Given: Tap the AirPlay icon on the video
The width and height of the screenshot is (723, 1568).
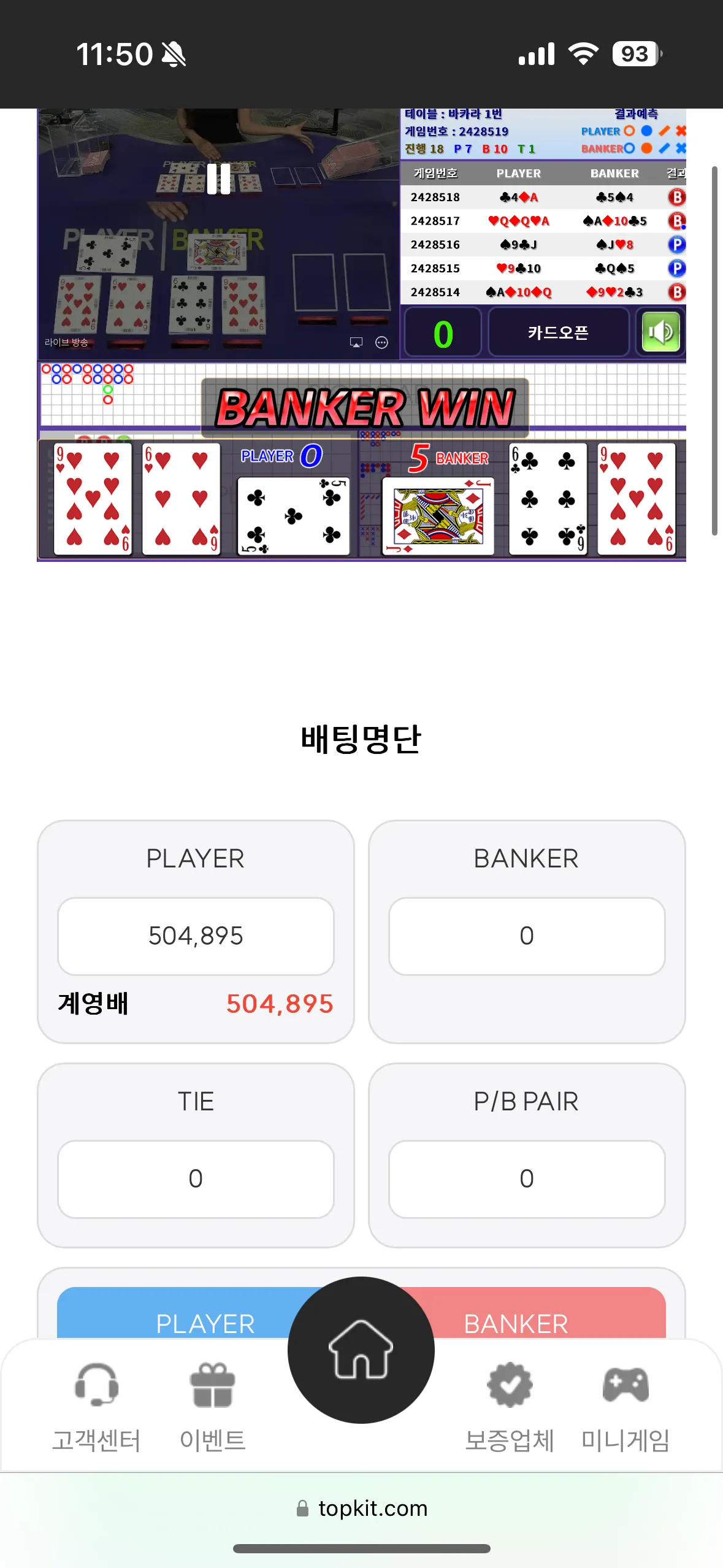Looking at the screenshot, I should 356,342.
